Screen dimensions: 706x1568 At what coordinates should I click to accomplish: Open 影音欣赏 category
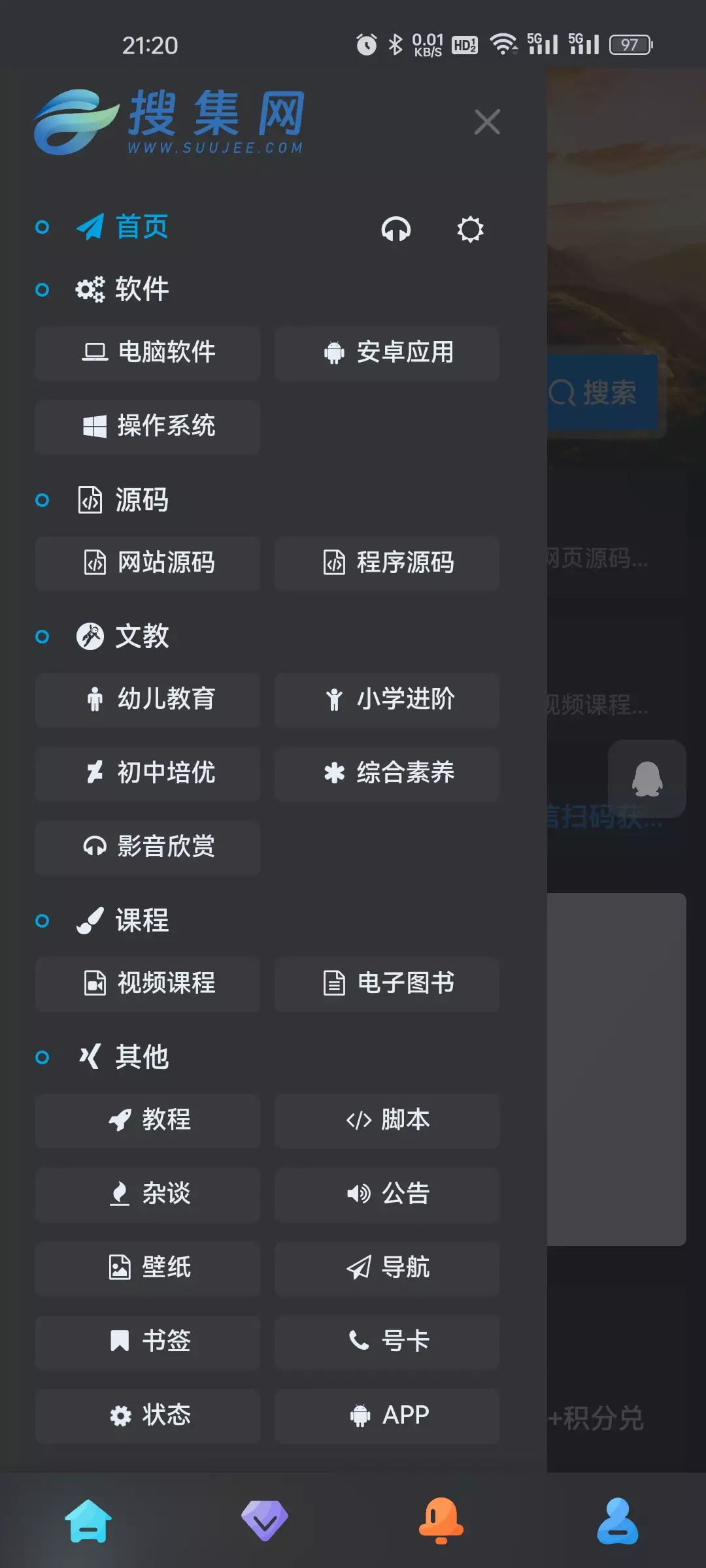[148, 847]
